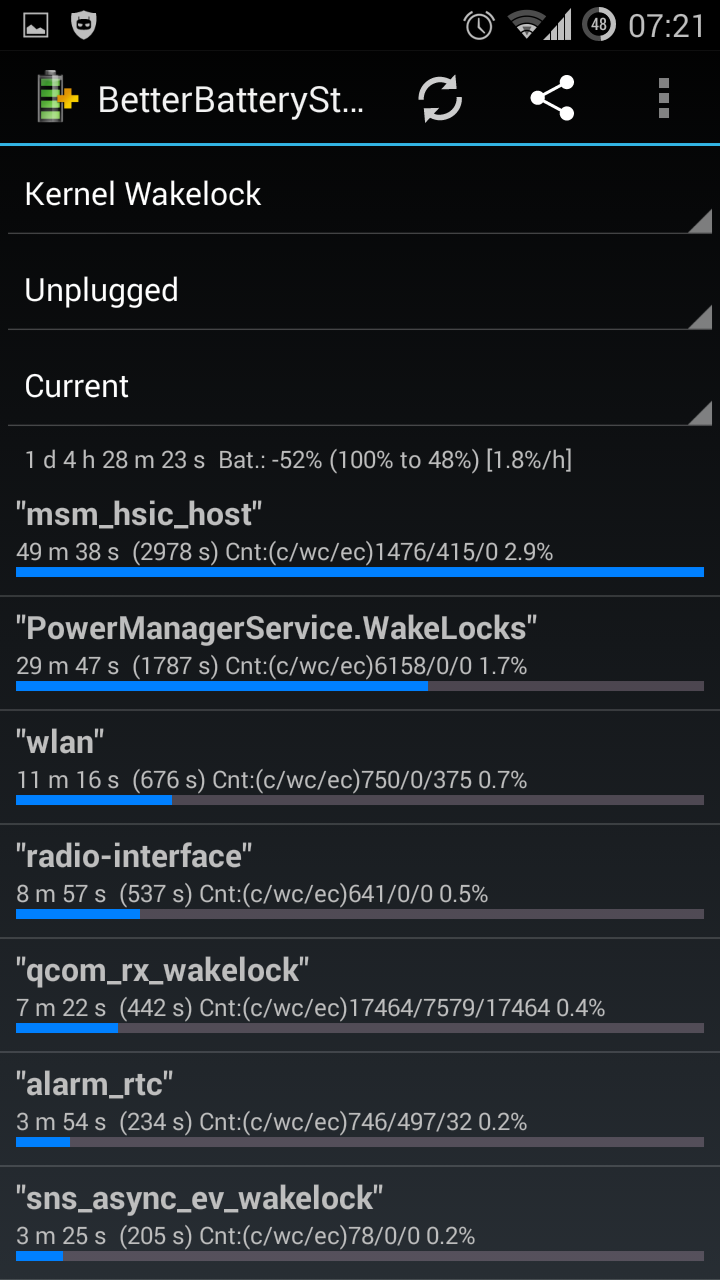Open the overflow menu

(x=664, y=98)
